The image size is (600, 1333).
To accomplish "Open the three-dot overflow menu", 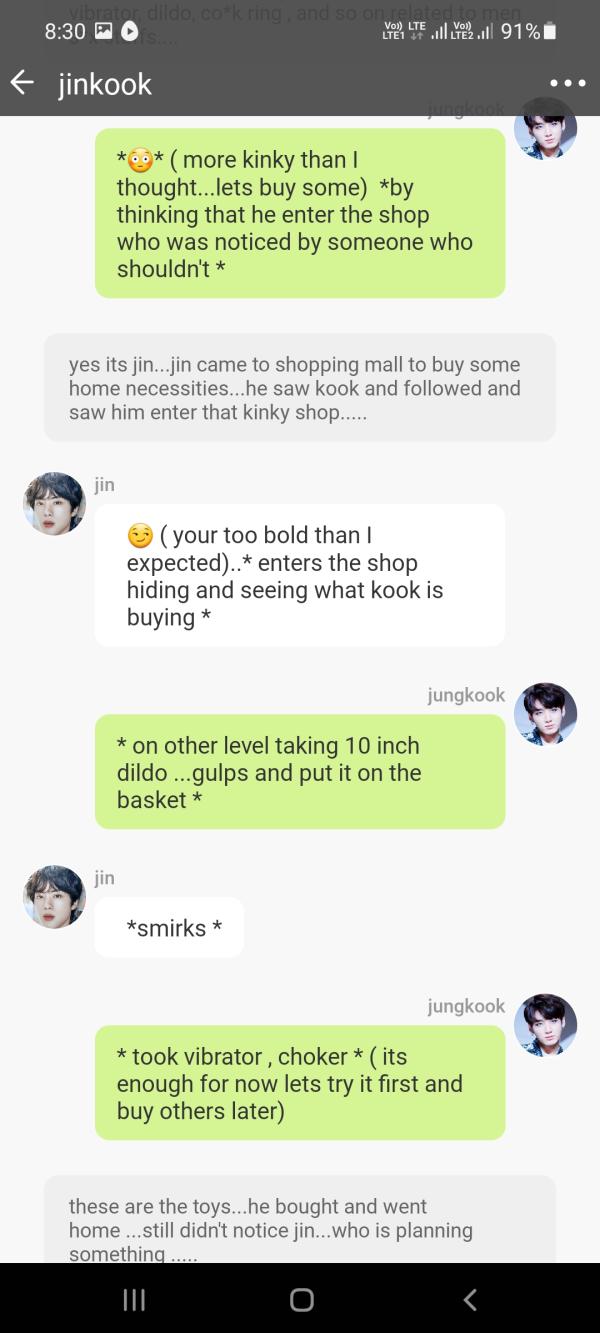I will click(567, 83).
